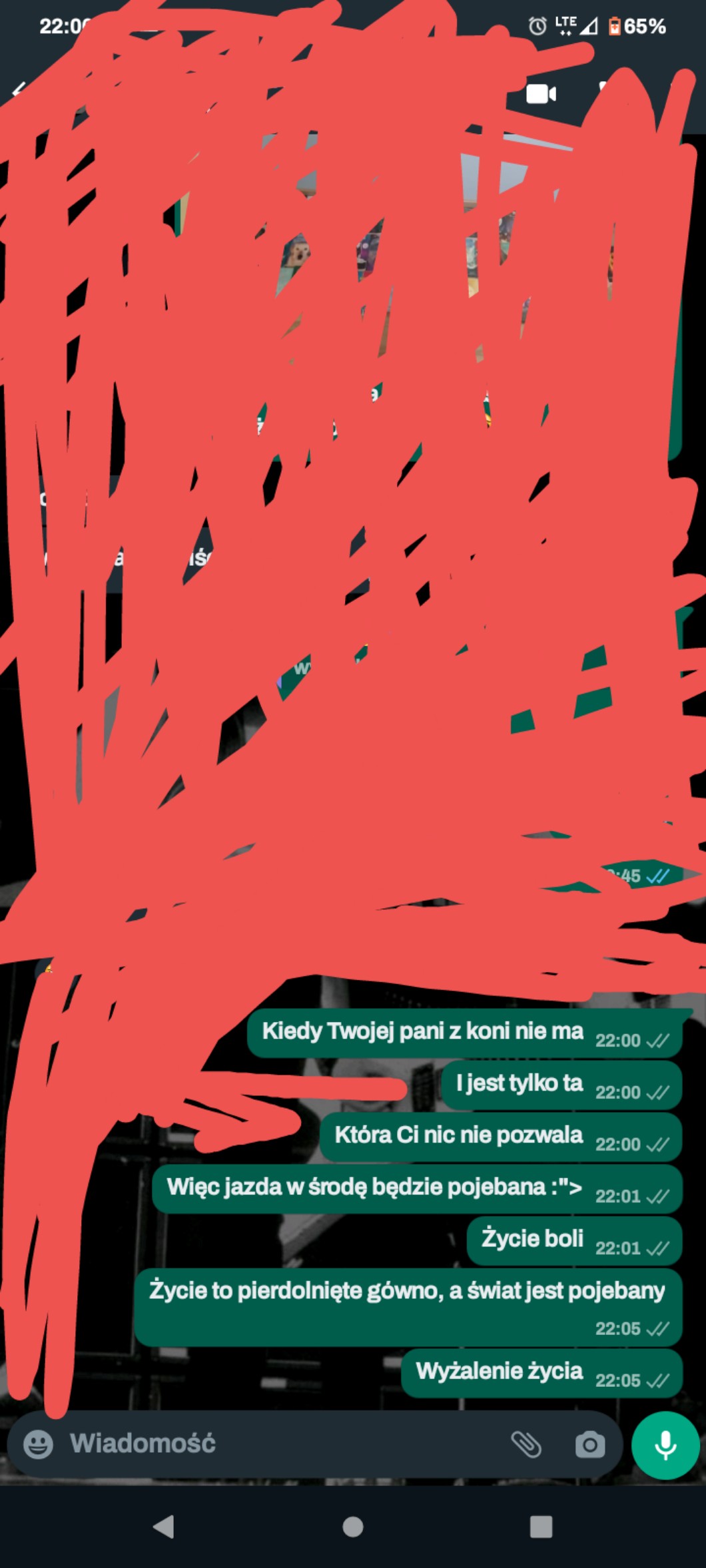The image size is (706, 1568).
Task: Start a video call
Action: [541, 94]
